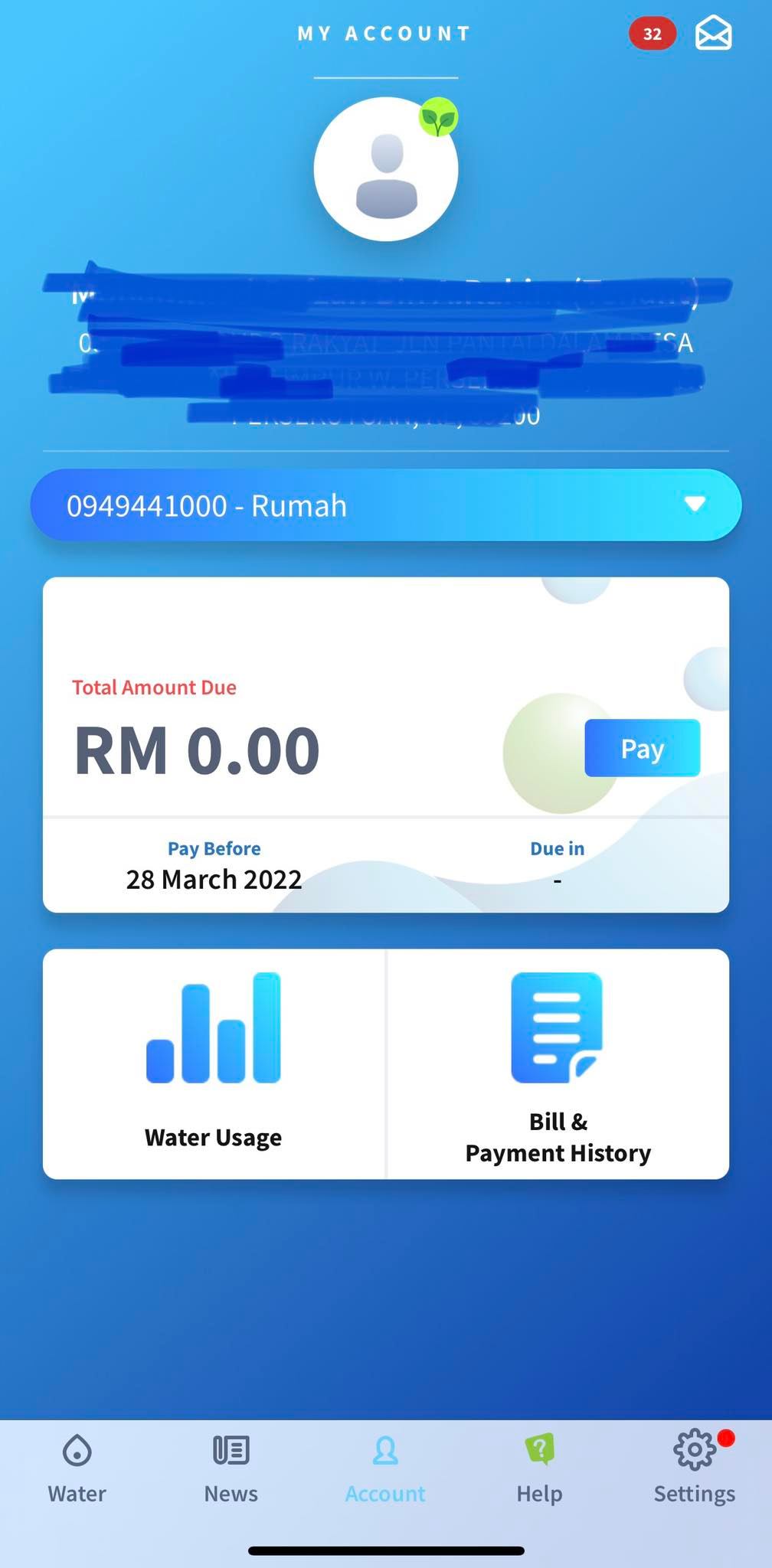Open the inbox envelope icon
The image size is (772, 1568).
click(x=713, y=34)
